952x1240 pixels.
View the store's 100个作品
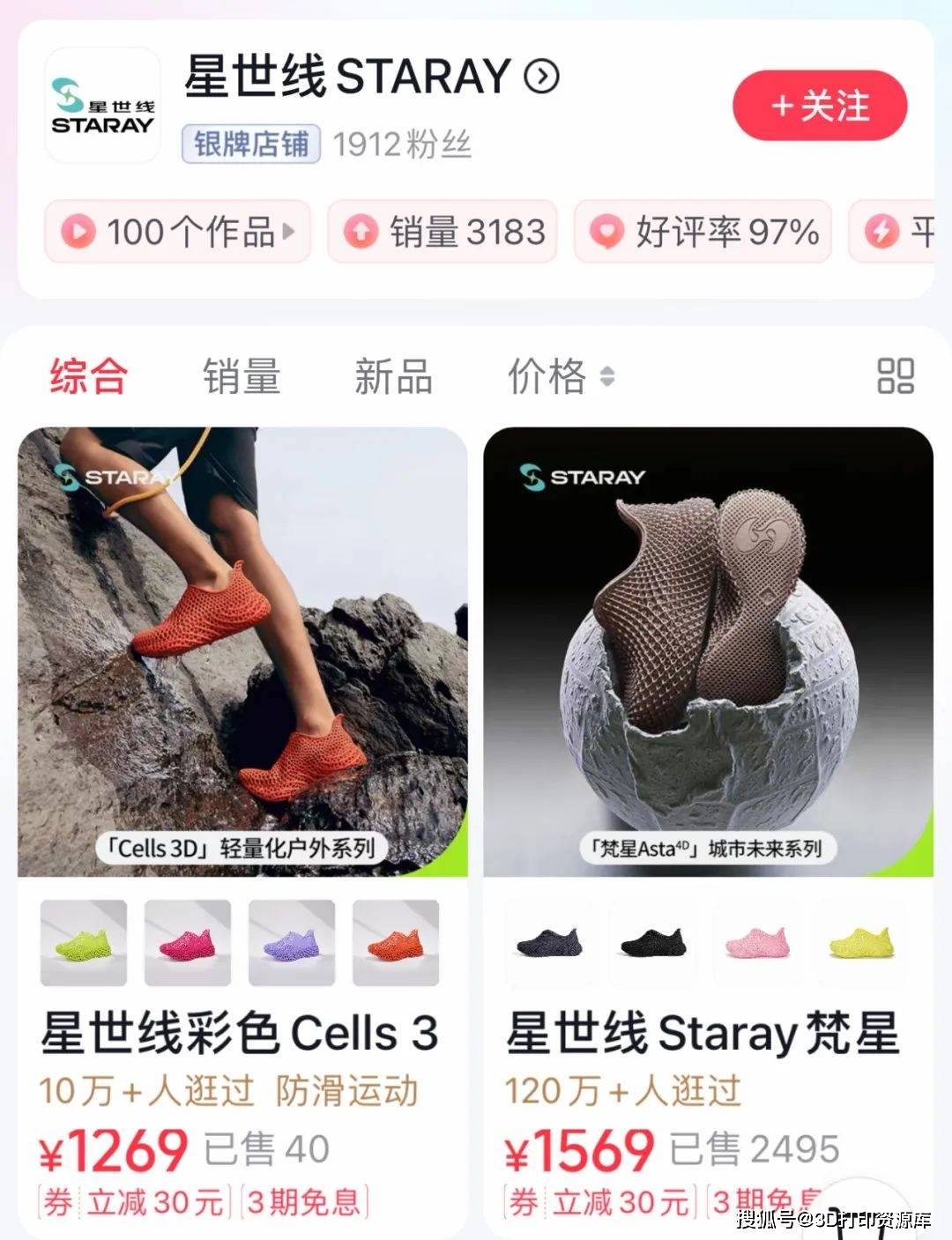[x=178, y=232]
